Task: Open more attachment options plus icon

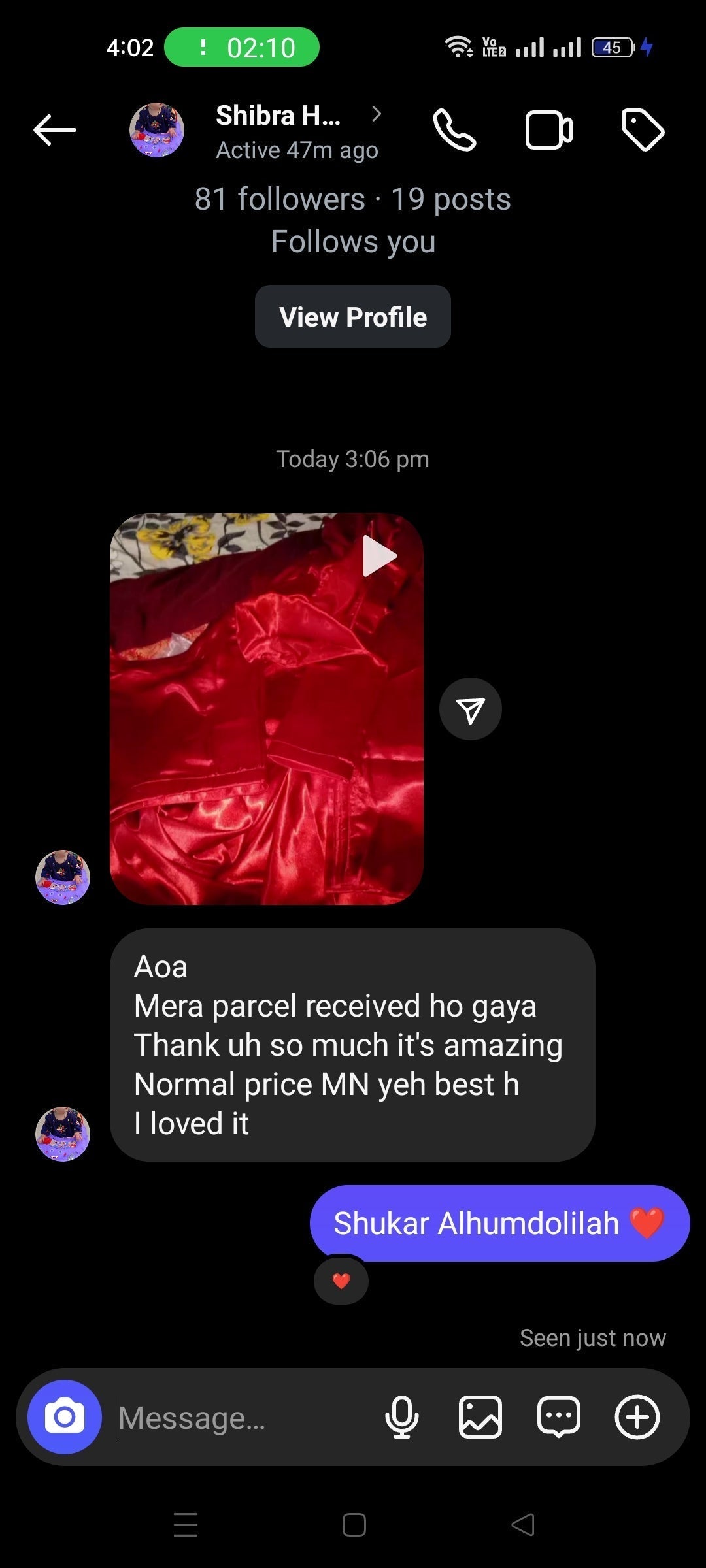Action: [637, 1416]
